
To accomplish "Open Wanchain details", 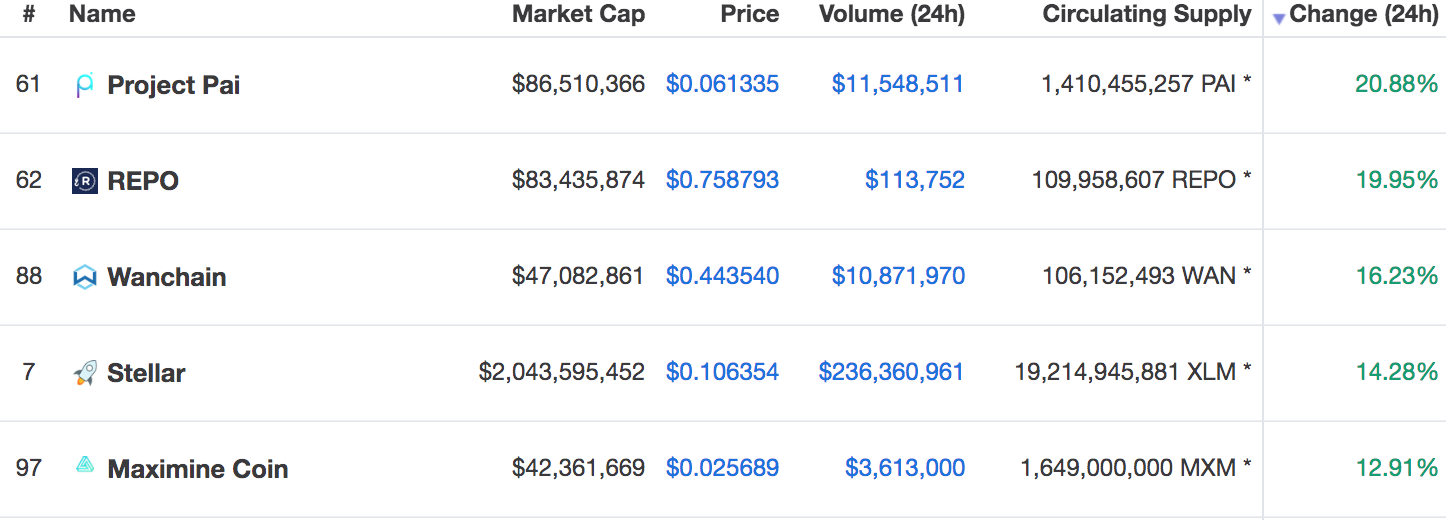I will click(x=166, y=277).
